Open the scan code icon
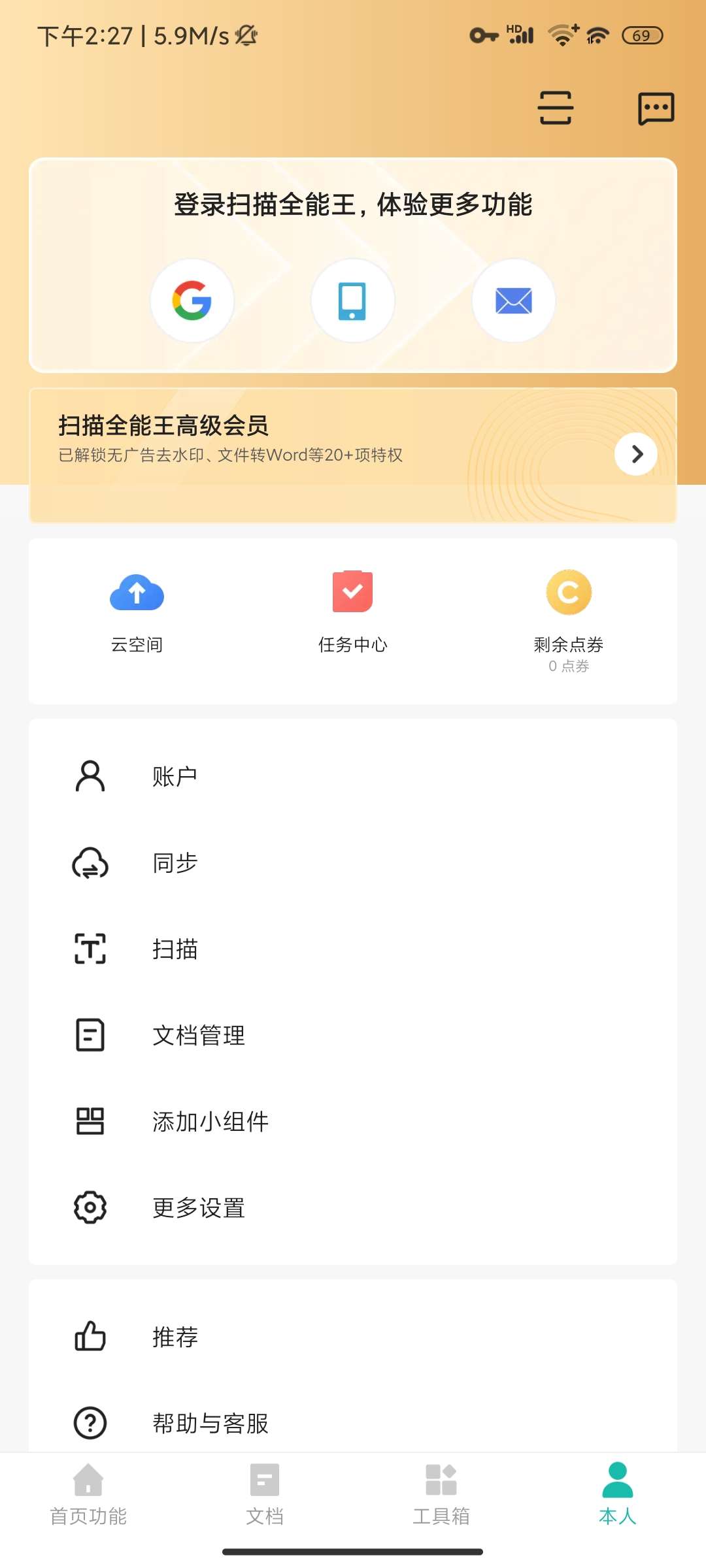 pos(555,108)
